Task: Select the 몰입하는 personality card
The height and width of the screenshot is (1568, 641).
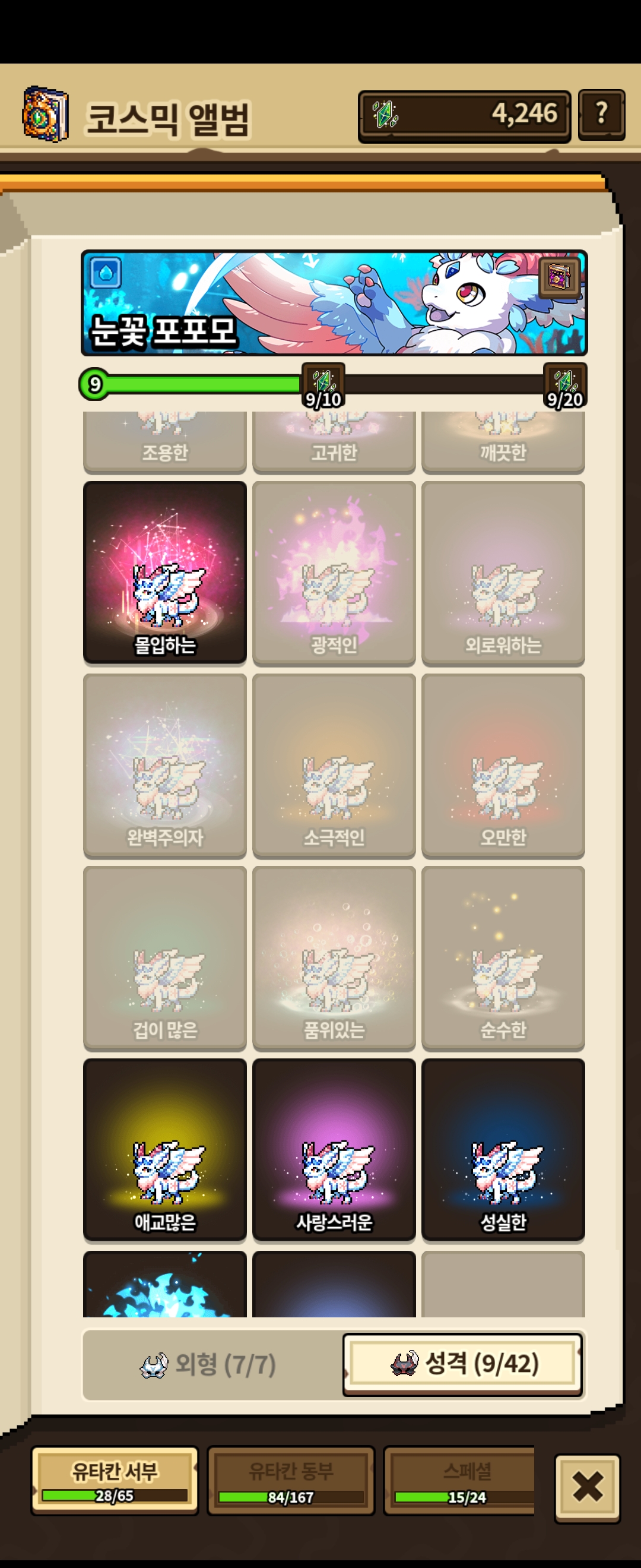Action: [x=165, y=571]
